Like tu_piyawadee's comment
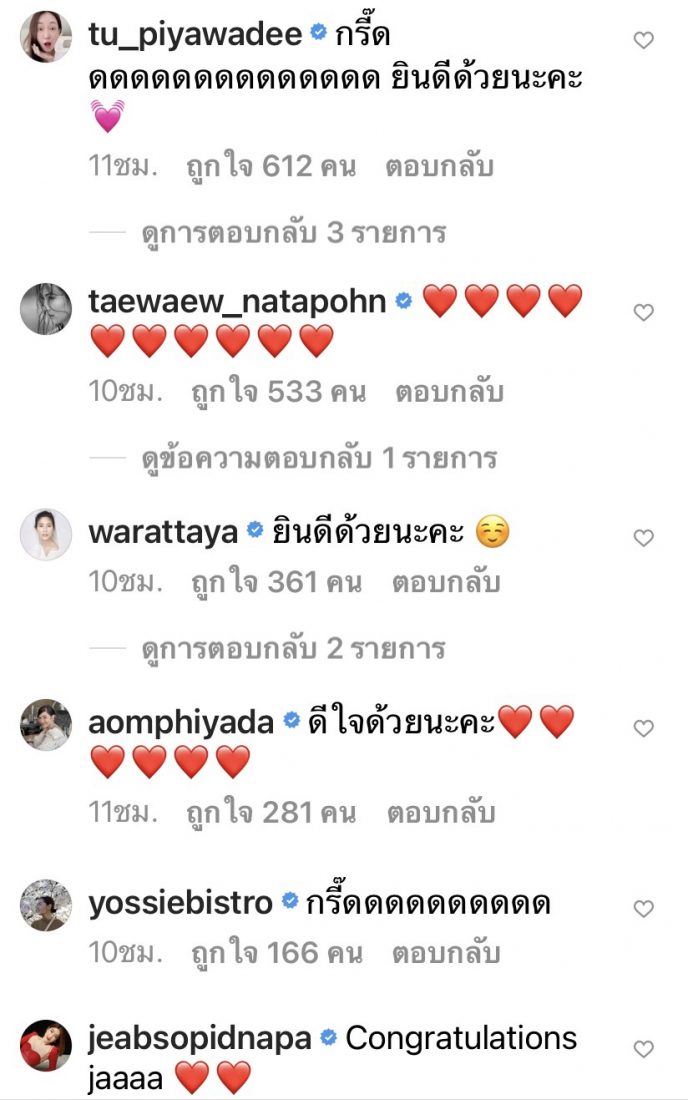The height and width of the screenshot is (1100, 688). (x=644, y=40)
